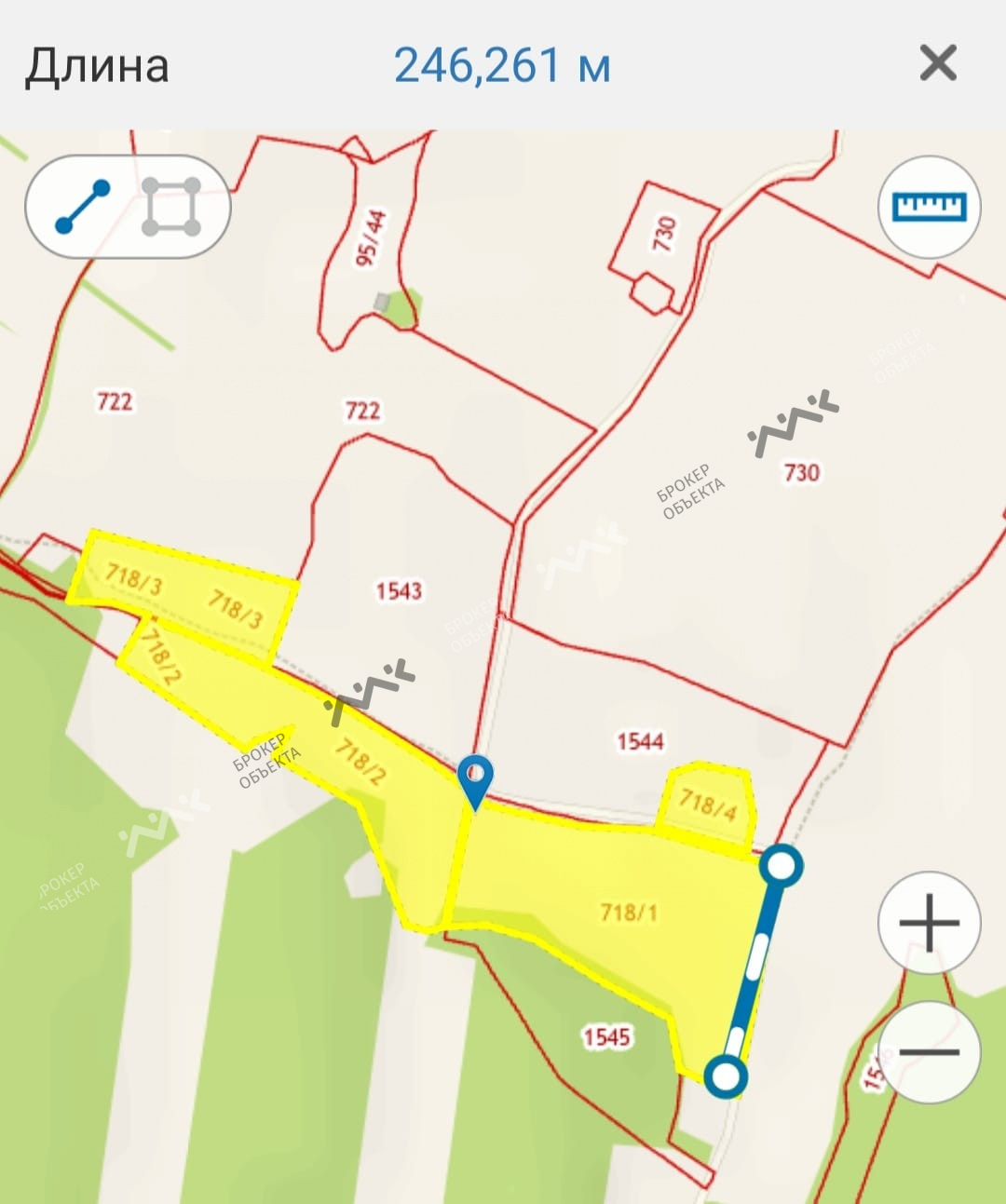1006x1204 pixels.
Task: Zoom in on the map
Action: click(929, 923)
